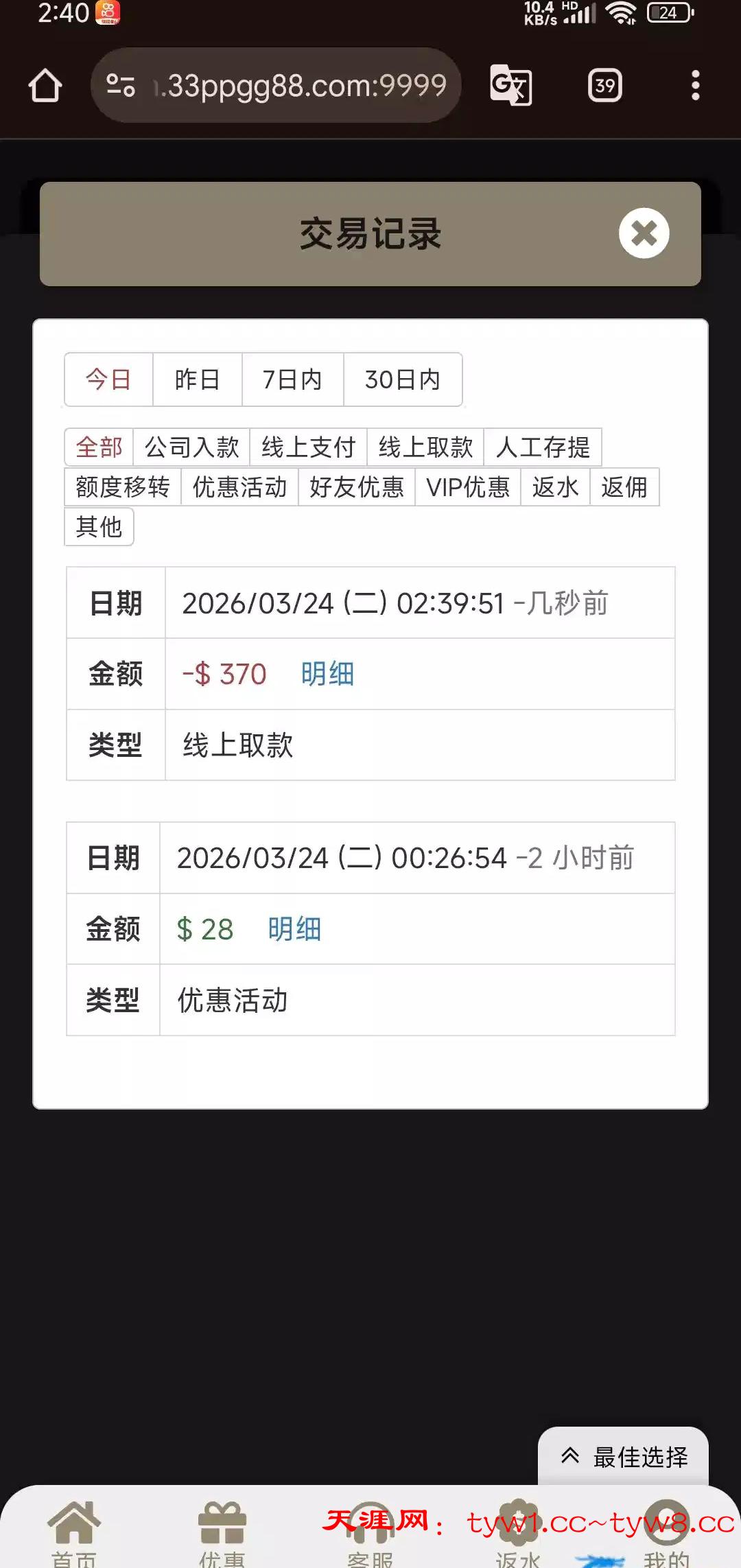Filter records by 优惠活动 tab

(239, 487)
